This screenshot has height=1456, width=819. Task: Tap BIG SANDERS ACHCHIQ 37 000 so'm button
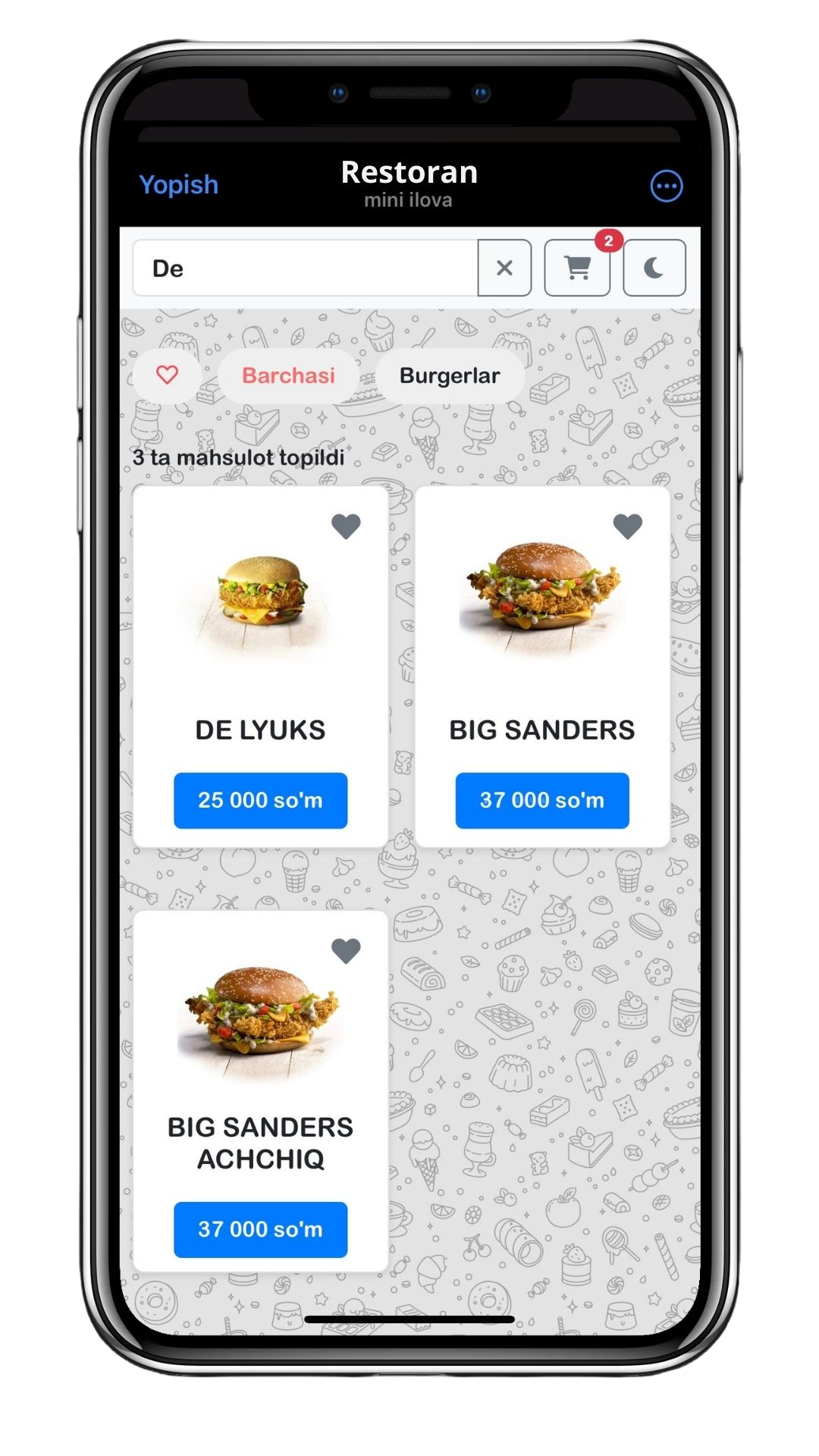[x=260, y=1229]
